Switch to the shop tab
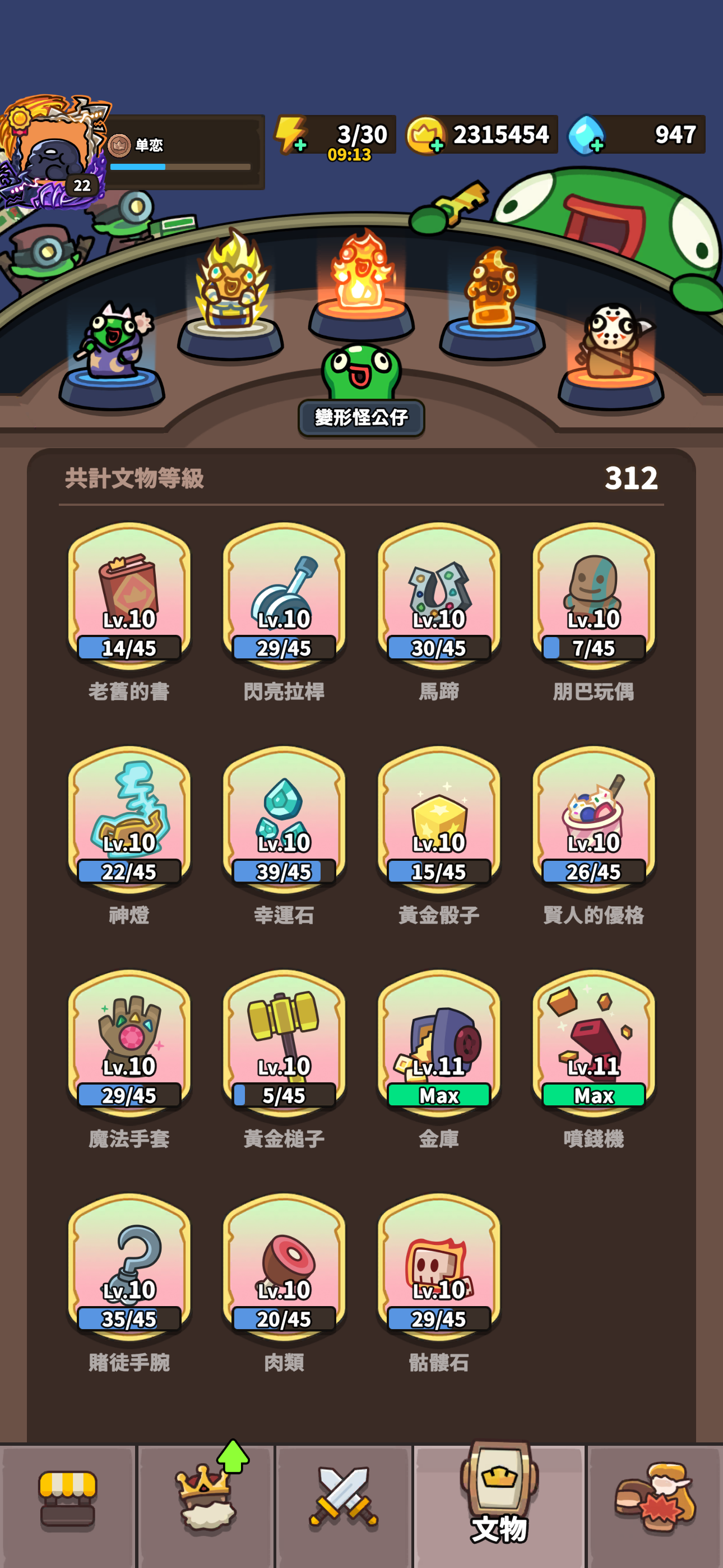This screenshot has width=723, height=1568. point(68,1505)
